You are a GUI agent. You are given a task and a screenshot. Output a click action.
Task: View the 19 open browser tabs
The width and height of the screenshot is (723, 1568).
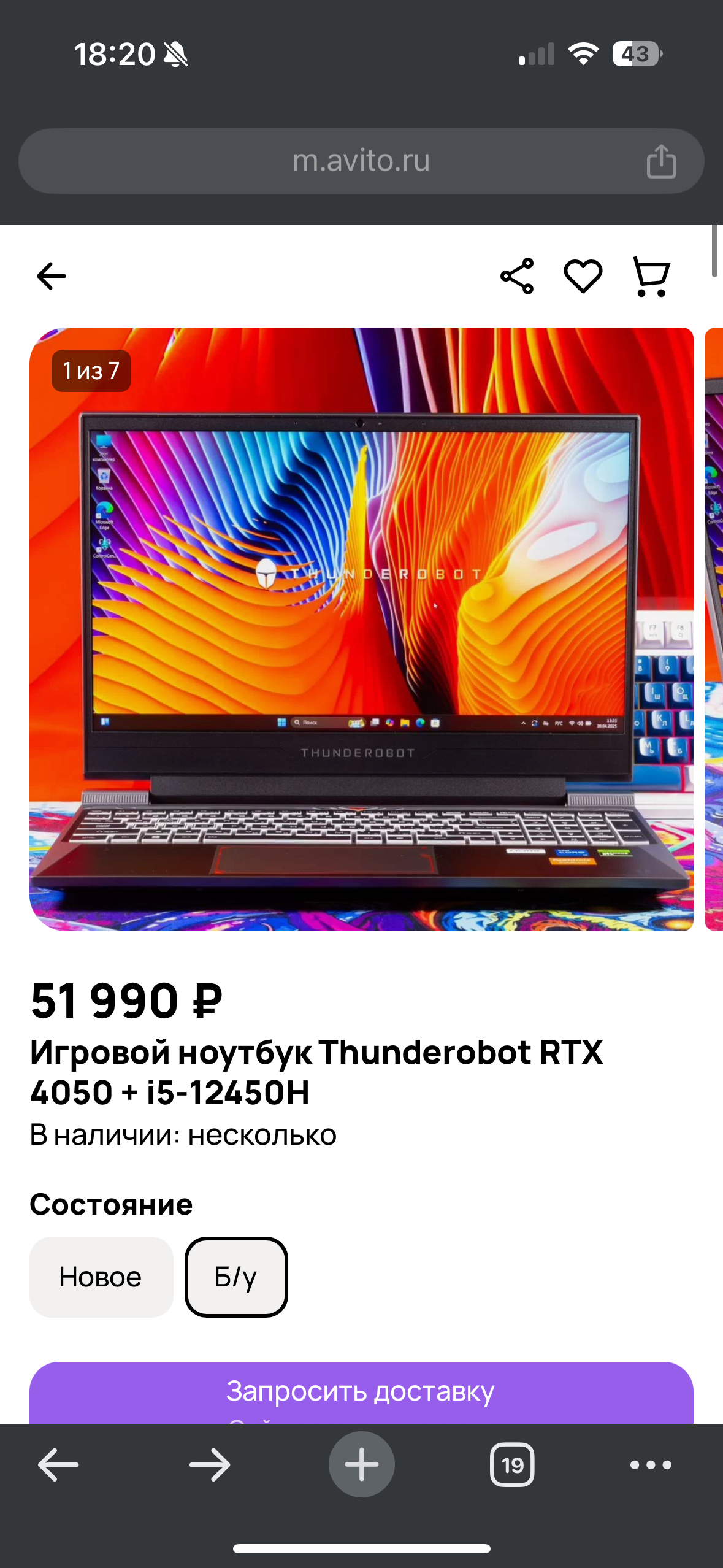point(512,1465)
